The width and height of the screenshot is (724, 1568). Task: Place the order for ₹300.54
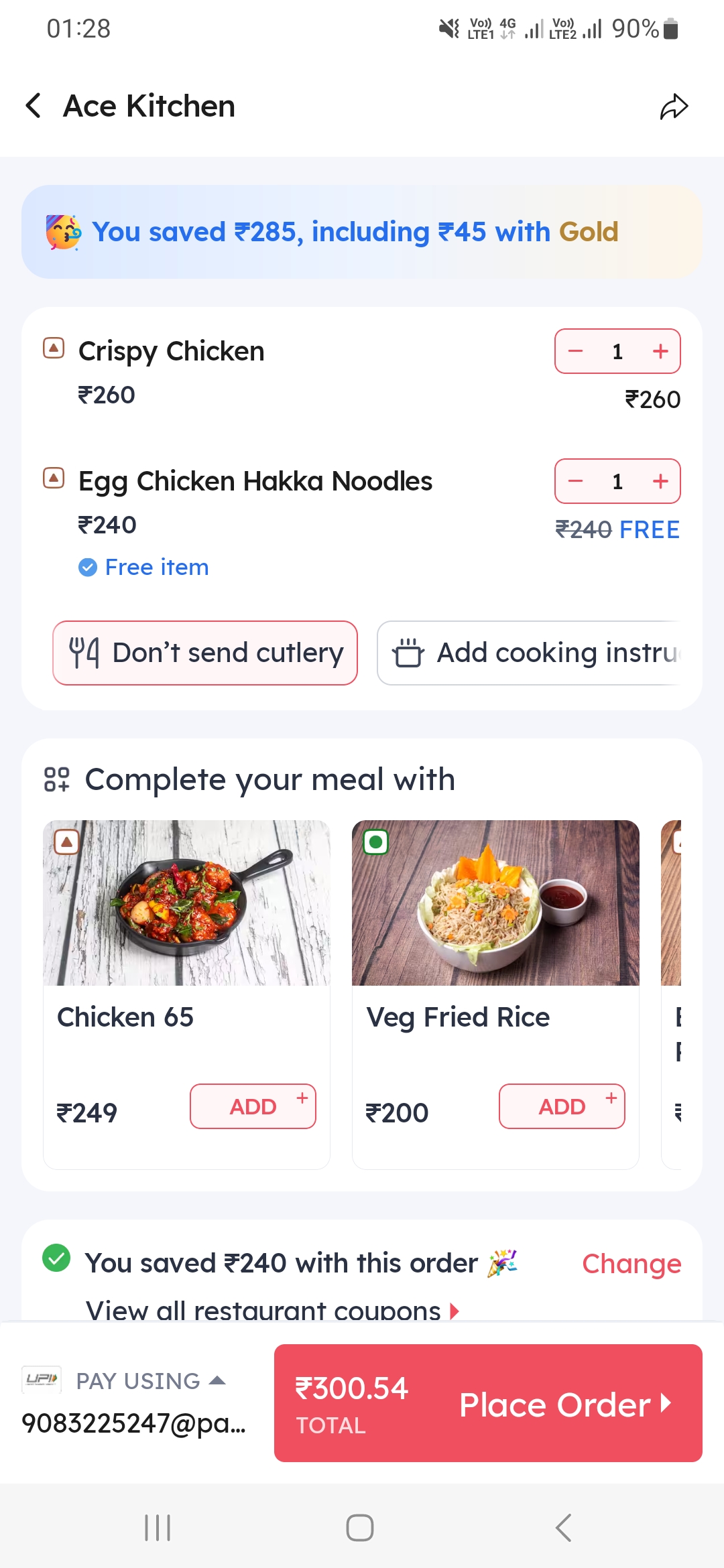(x=488, y=1403)
